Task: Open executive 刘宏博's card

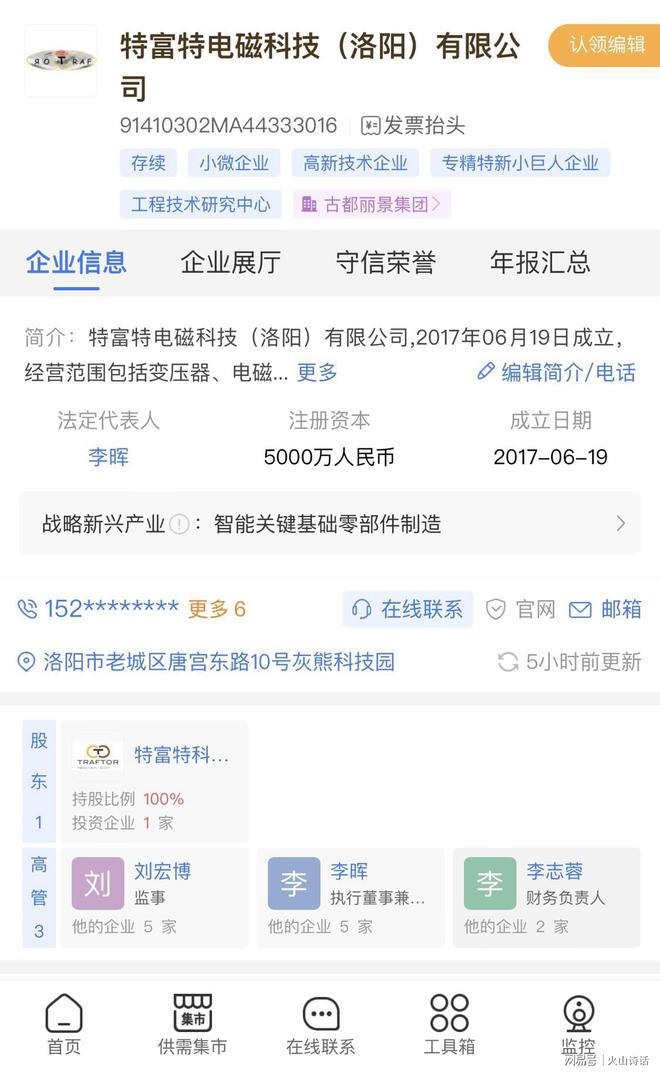Action: (155, 897)
